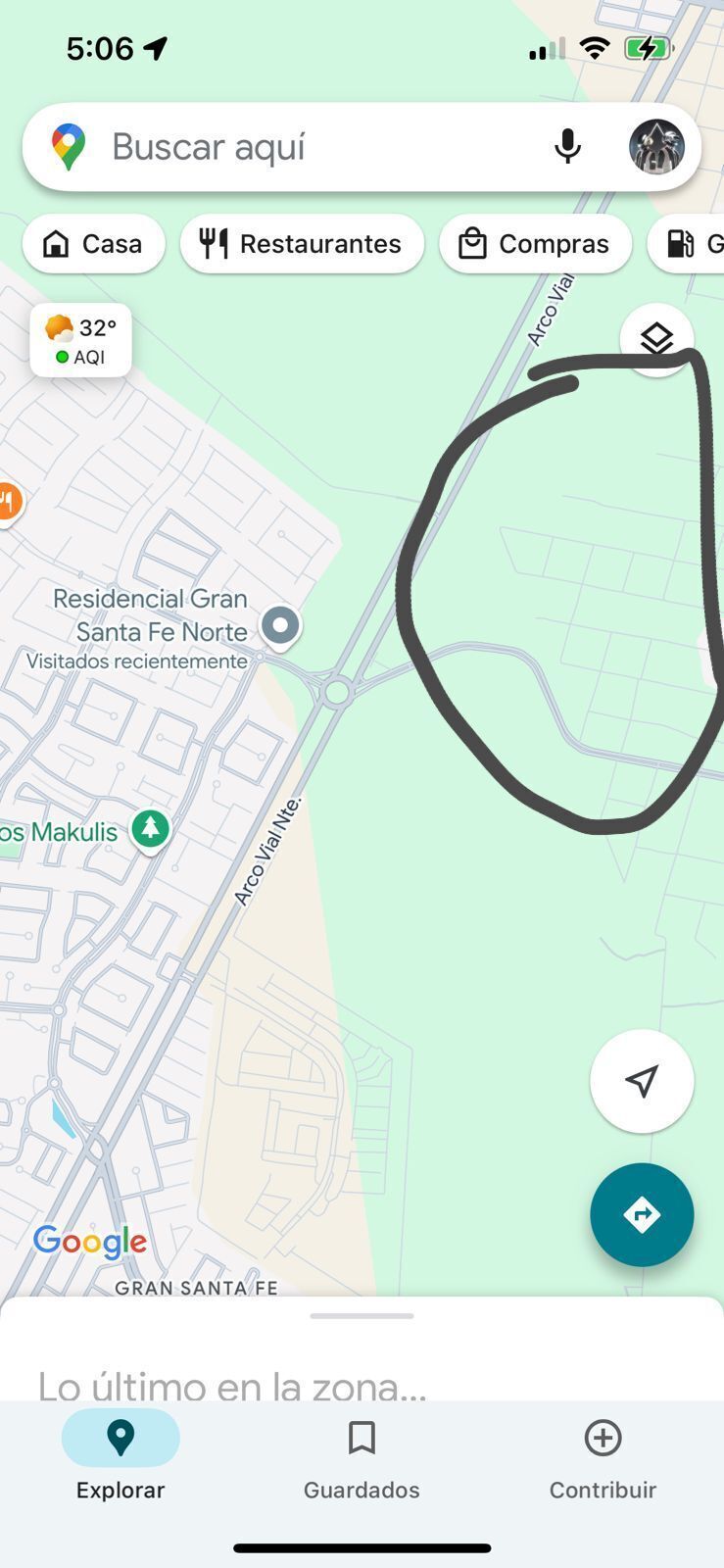Open directions with the teal arrow button
724x1568 pixels.
(642, 1215)
